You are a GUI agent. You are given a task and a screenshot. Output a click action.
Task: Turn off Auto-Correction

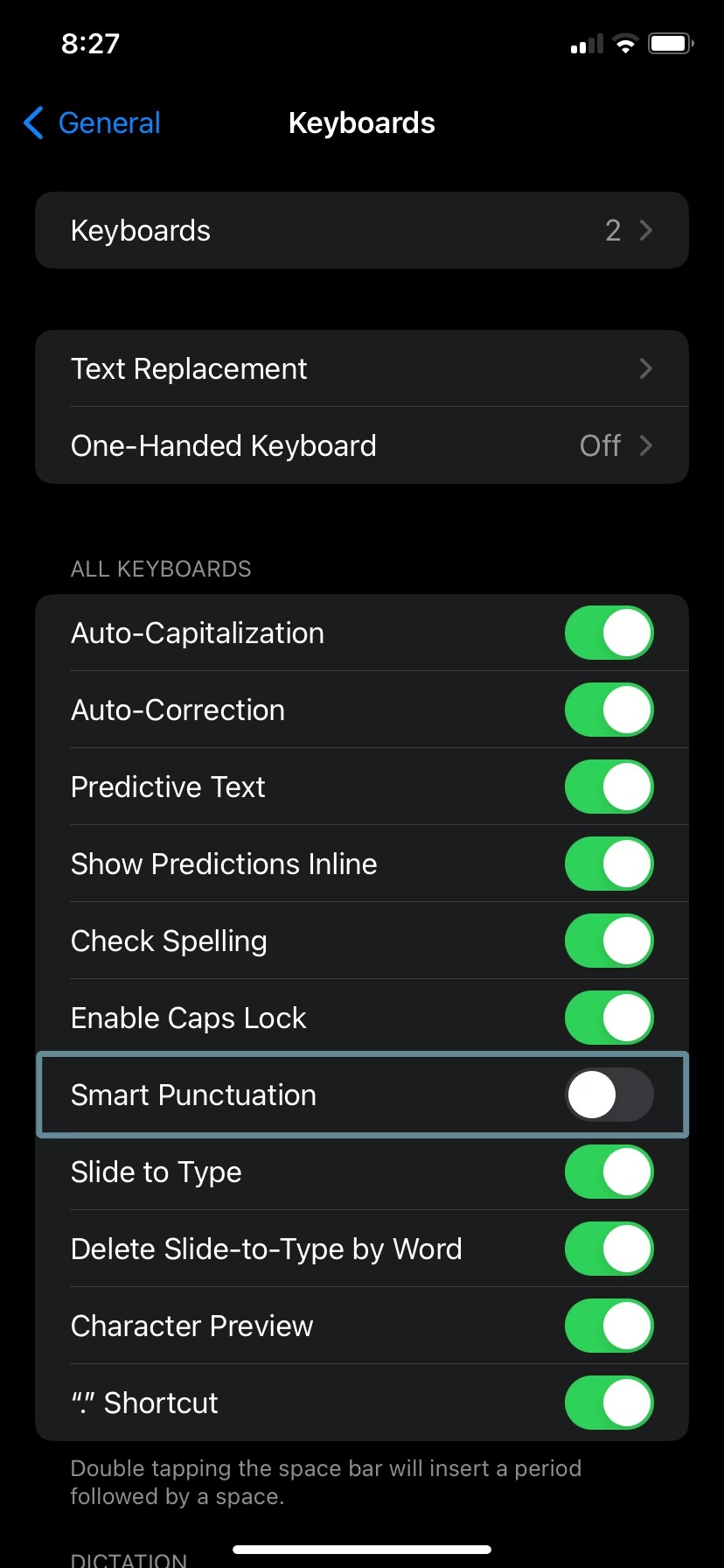point(609,710)
